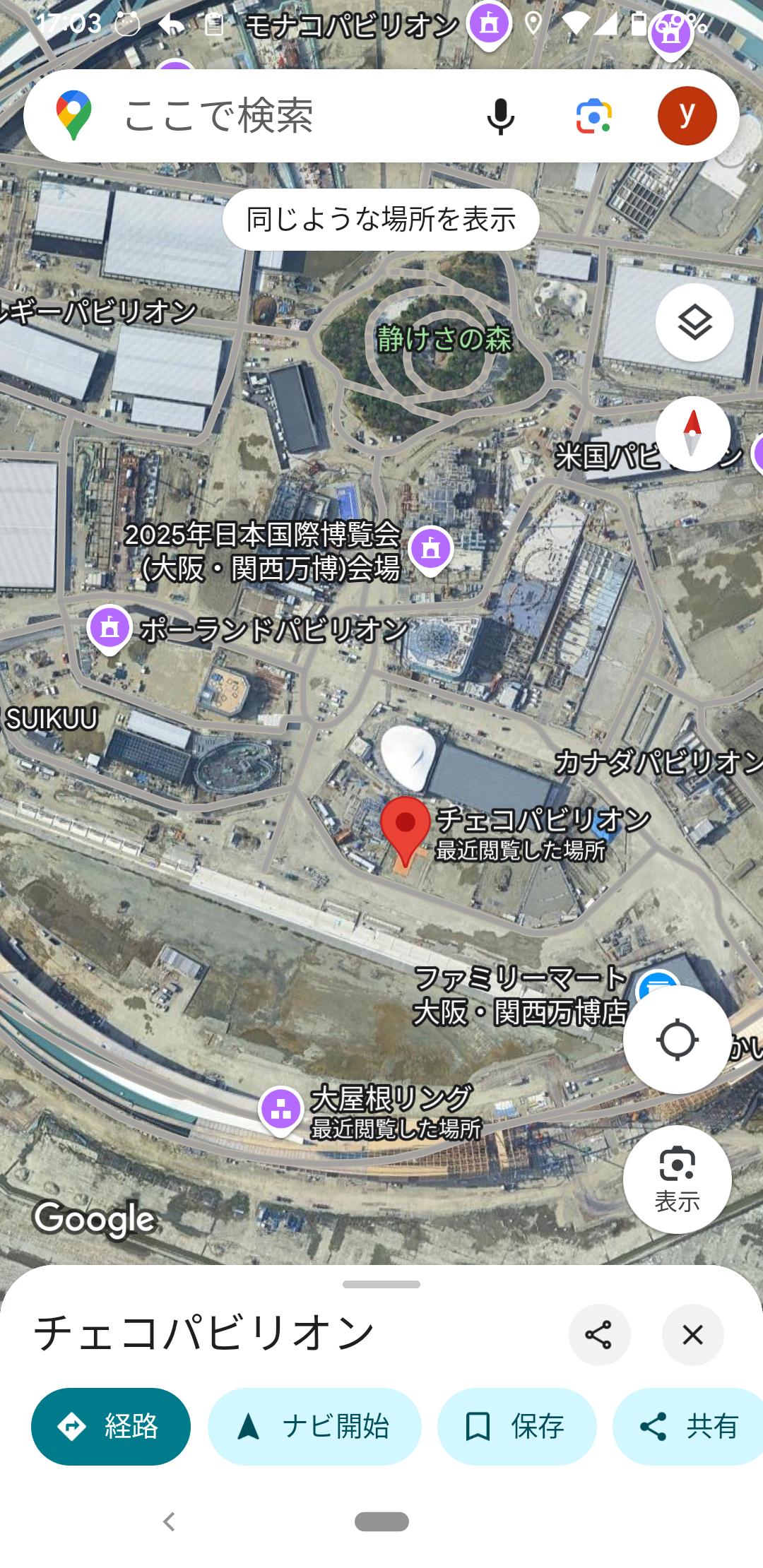Image resolution: width=763 pixels, height=1568 pixels.
Task: Open the account profile avatar
Action: pos(687,117)
